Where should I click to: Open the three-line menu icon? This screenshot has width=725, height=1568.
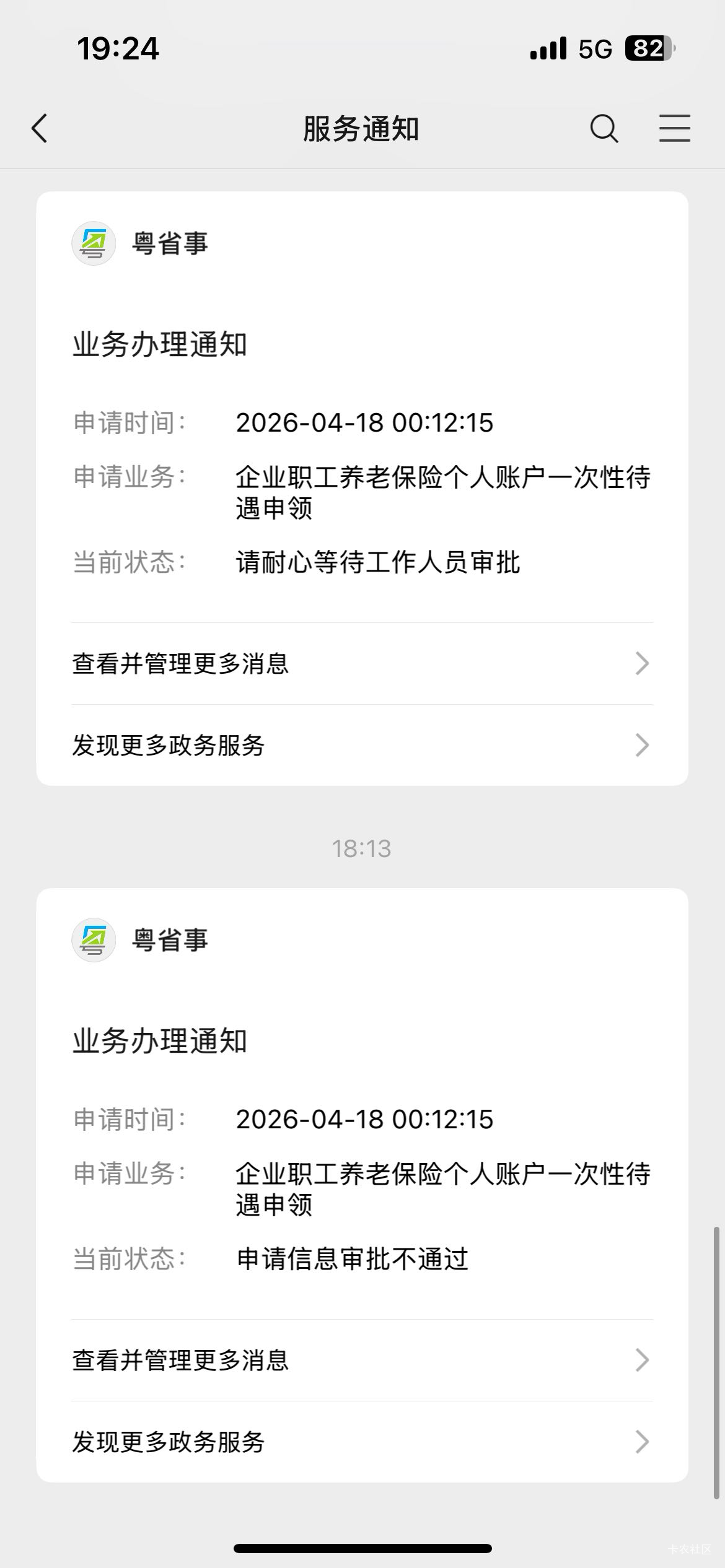point(674,129)
